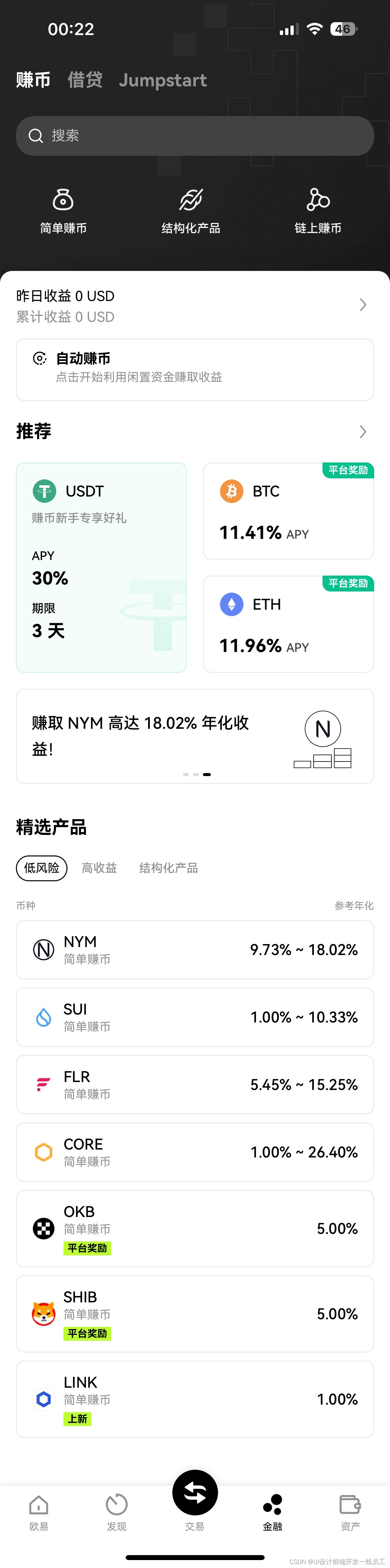This screenshot has height=1568, width=390.
Task: Tap the 搜索 search field
Action: [x=195, y=136]
